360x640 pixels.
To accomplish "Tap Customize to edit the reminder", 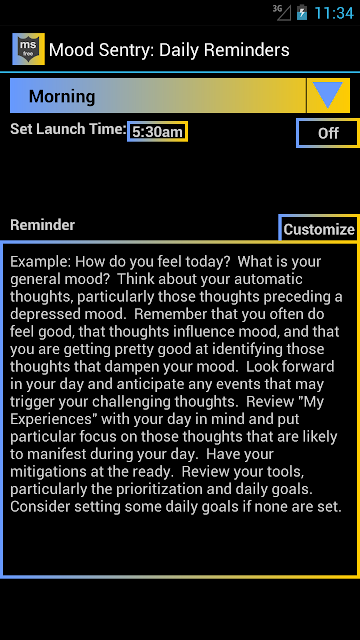I will (319, 229).
